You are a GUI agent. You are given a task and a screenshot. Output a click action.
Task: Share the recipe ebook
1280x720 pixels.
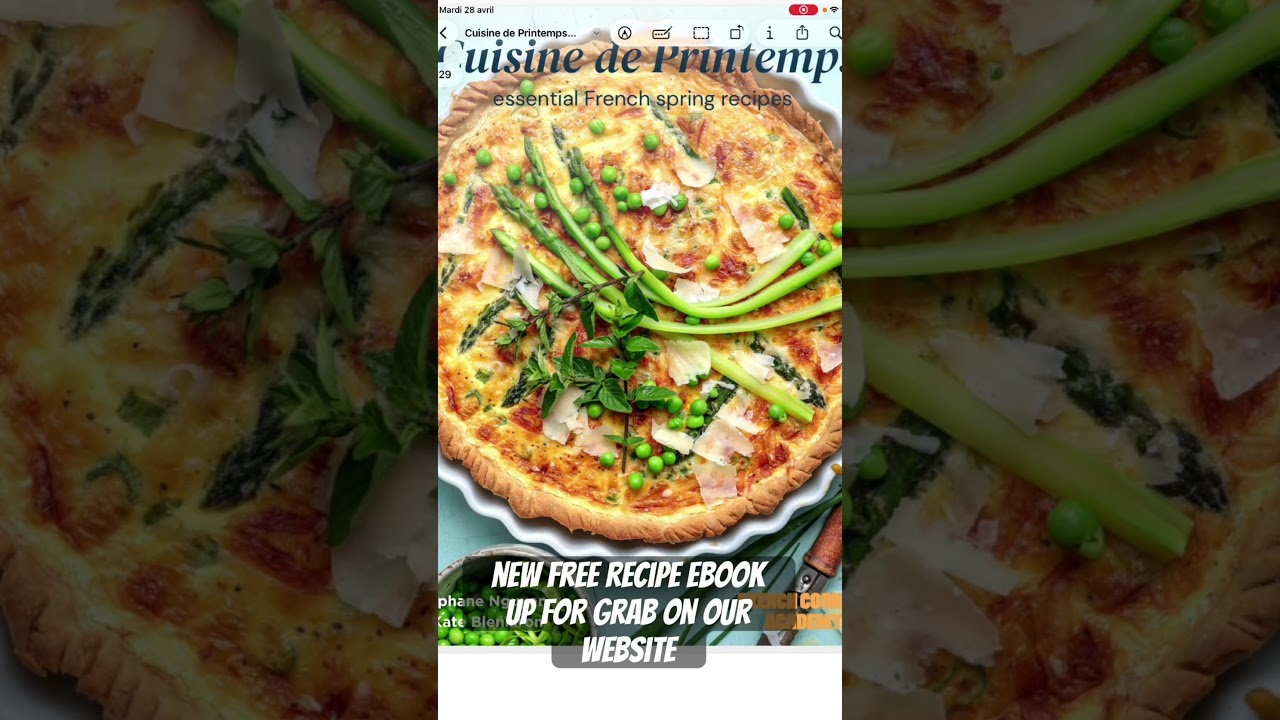click(802, 33)
